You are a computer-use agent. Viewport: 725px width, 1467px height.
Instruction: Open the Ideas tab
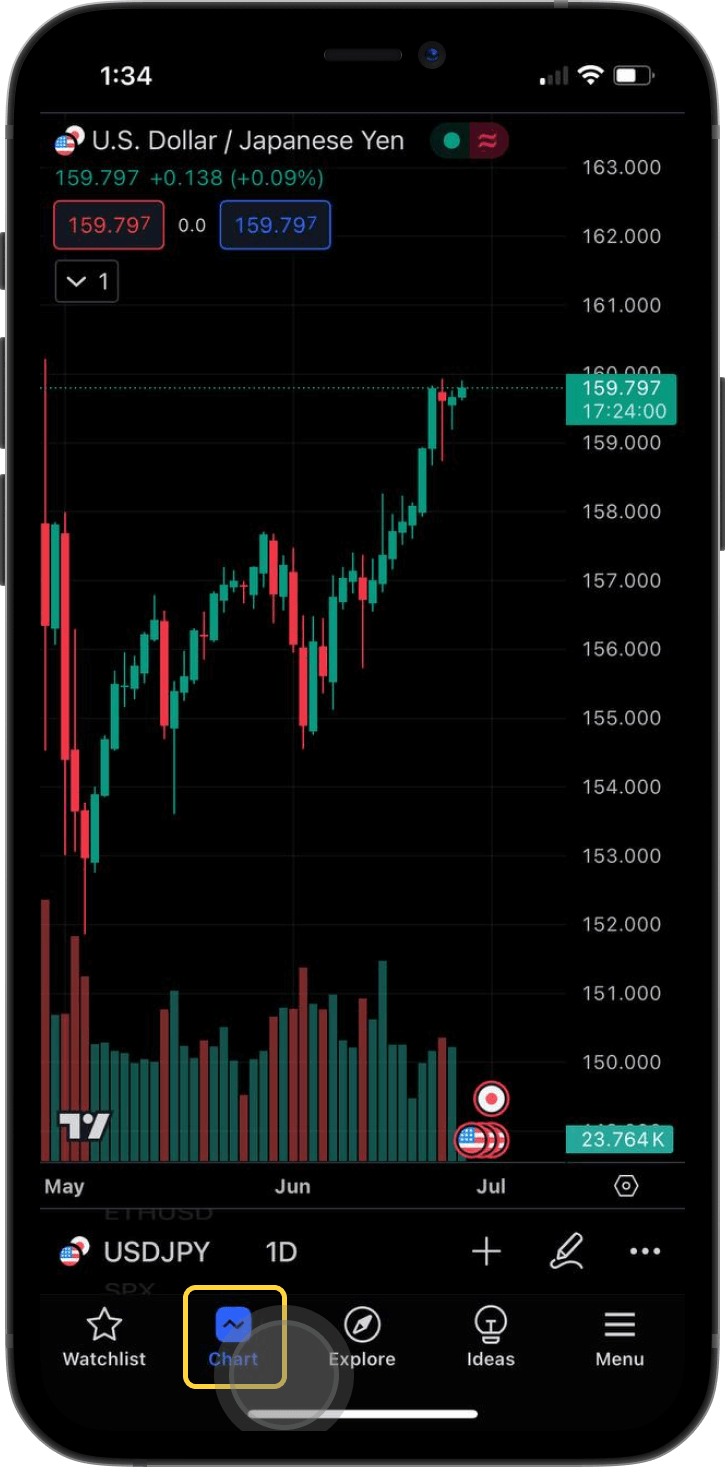490,1338
